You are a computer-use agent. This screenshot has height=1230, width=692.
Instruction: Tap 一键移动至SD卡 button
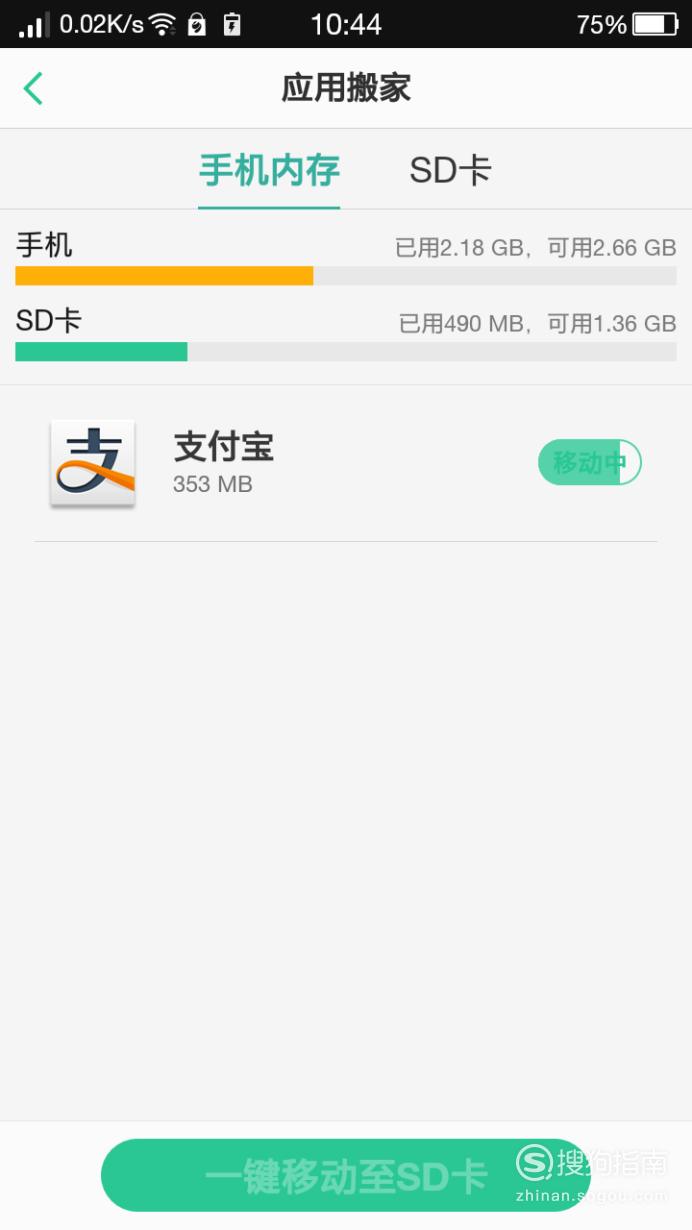tap(346, 1175)
